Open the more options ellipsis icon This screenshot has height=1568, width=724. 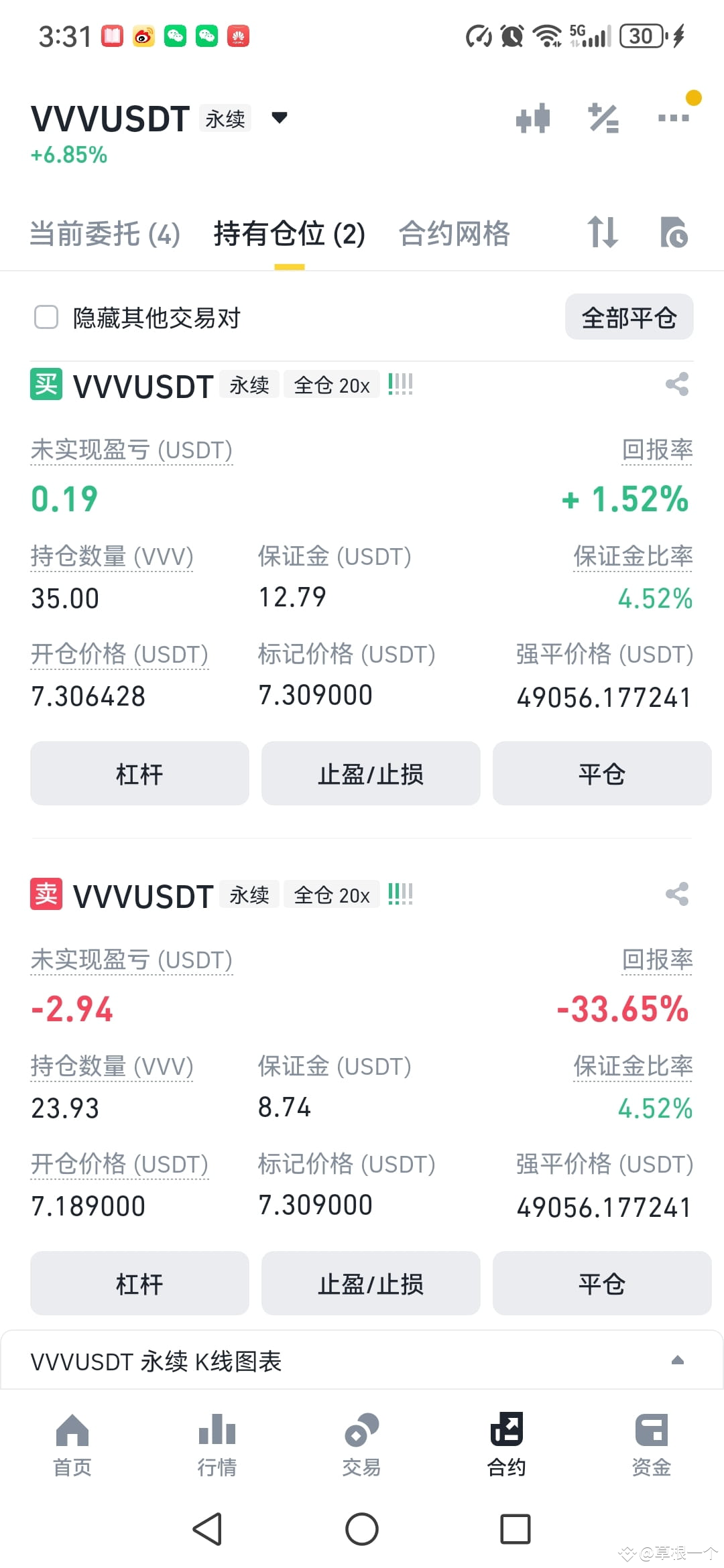[674, 117]
